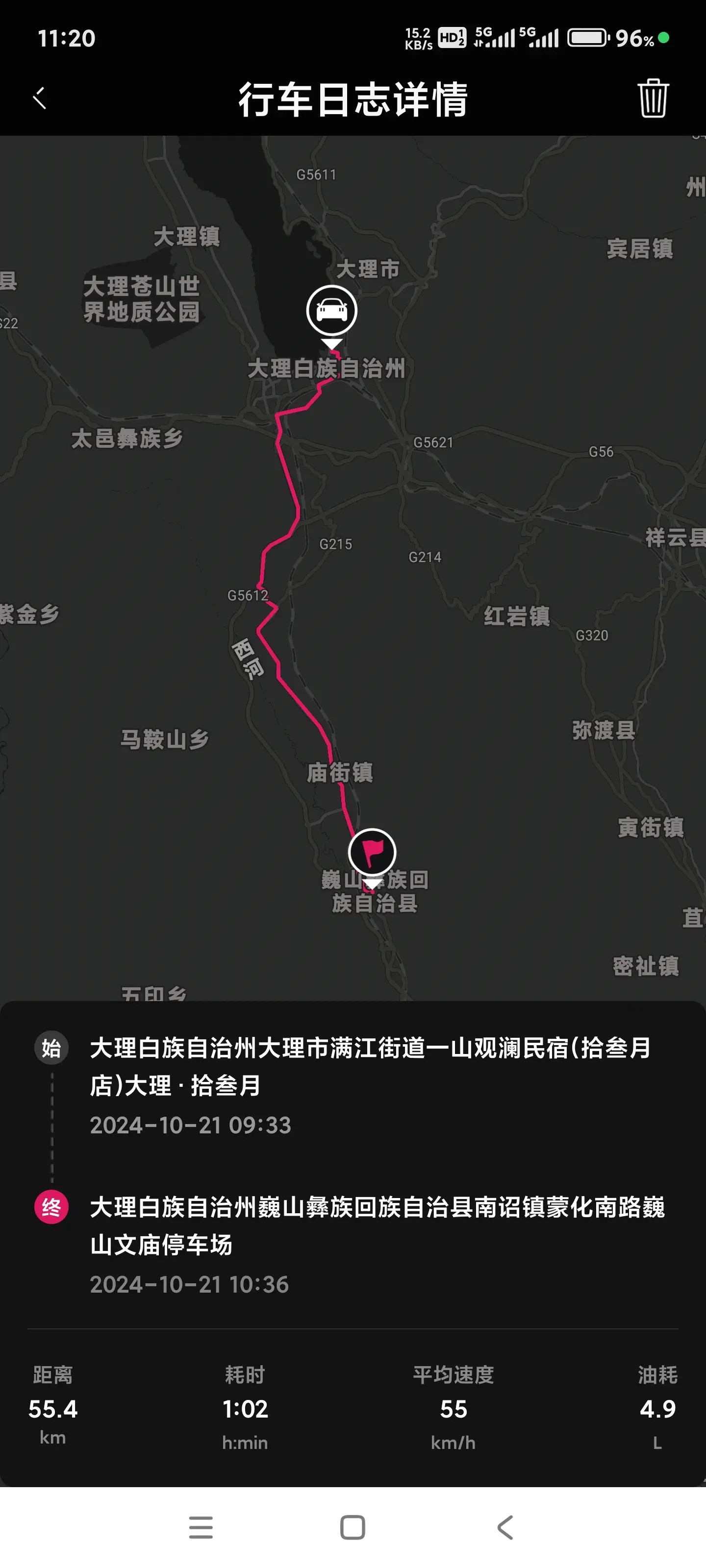The height and width of the screenshot is (1568, 706).
Task: Go to the home screen via the nav bar
Action: pos(353,1527)
